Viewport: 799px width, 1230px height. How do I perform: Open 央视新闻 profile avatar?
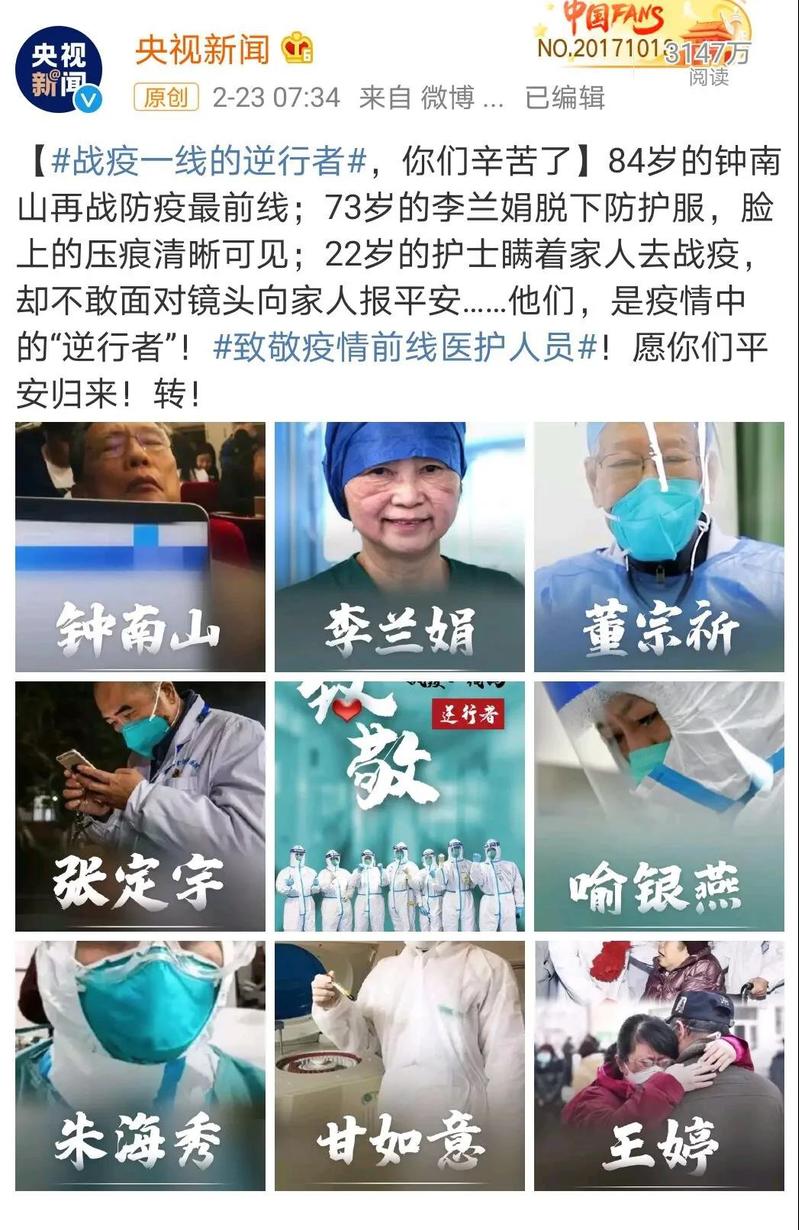pos(58,70)
